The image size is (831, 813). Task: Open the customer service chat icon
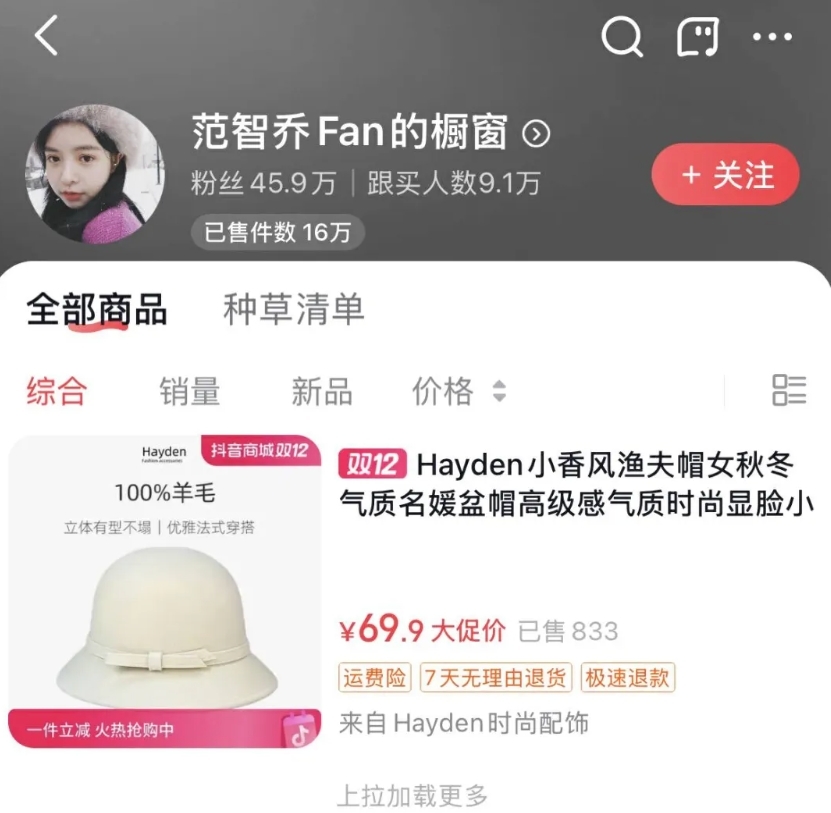697,38
